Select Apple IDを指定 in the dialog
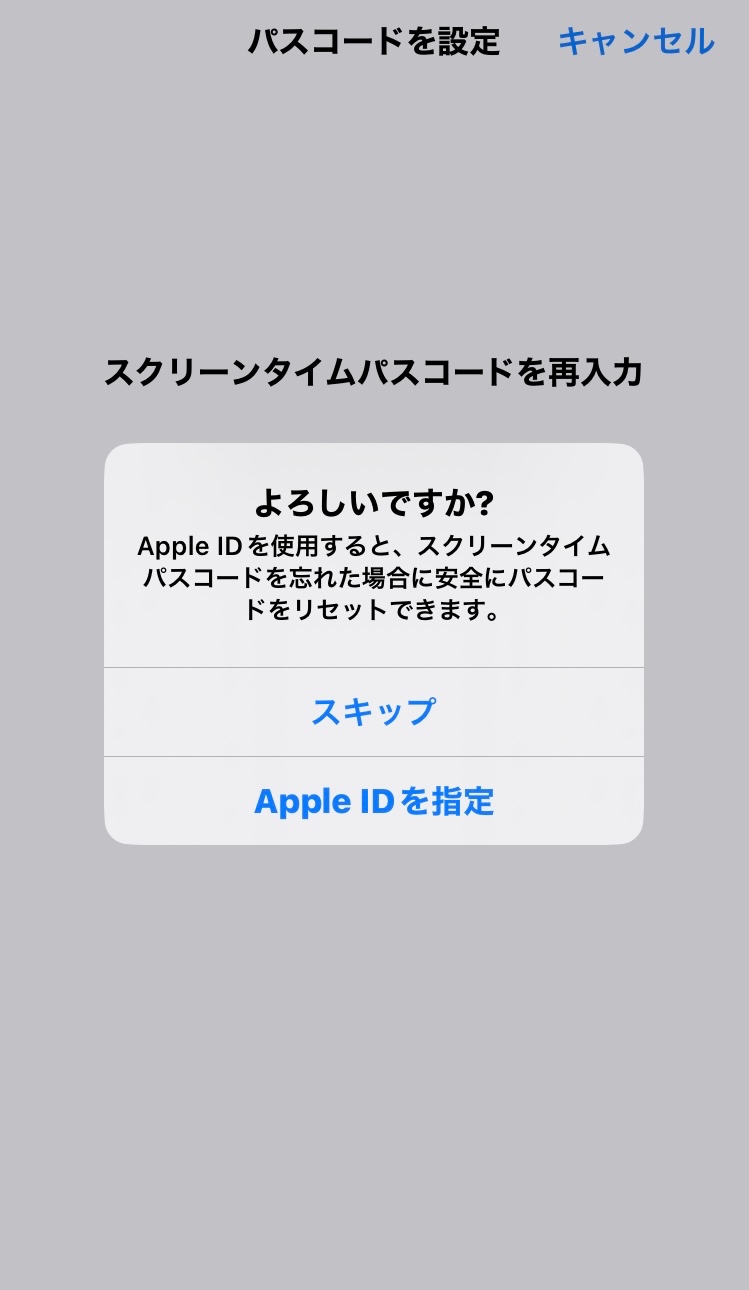The height and width of the screenshot is (1290, 749). [373, 801]
